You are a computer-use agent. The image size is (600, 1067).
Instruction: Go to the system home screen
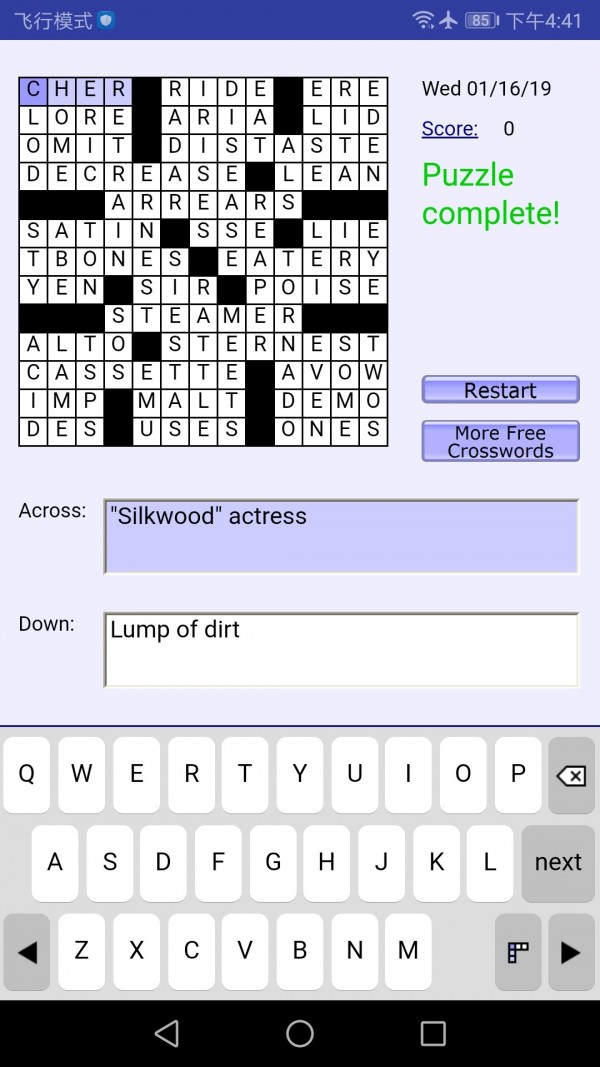tap(300, 1033)
